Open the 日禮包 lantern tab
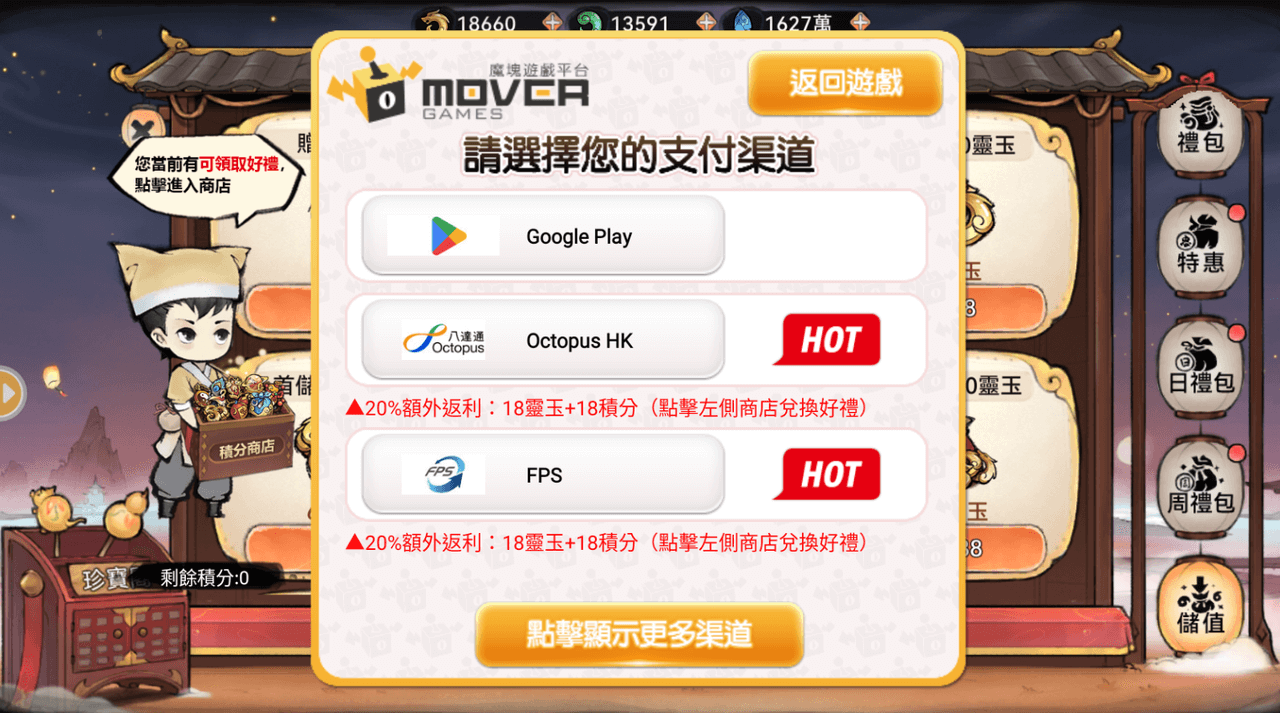This screenshot has height=713, width=1280. pyautogui.click(x=1200, y=370)
